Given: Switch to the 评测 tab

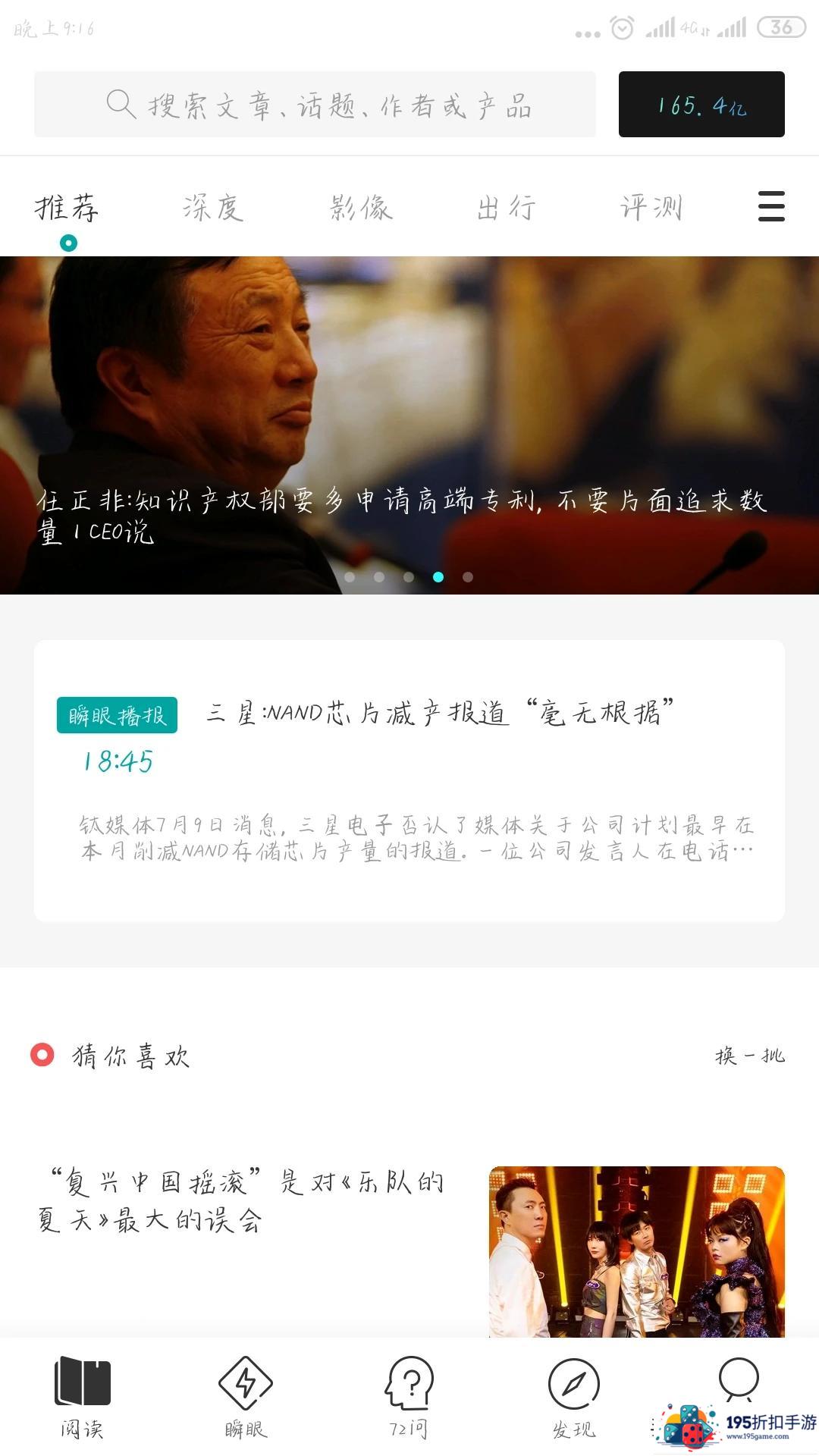Looking at the screenshot, I should [x=651, y=208].
